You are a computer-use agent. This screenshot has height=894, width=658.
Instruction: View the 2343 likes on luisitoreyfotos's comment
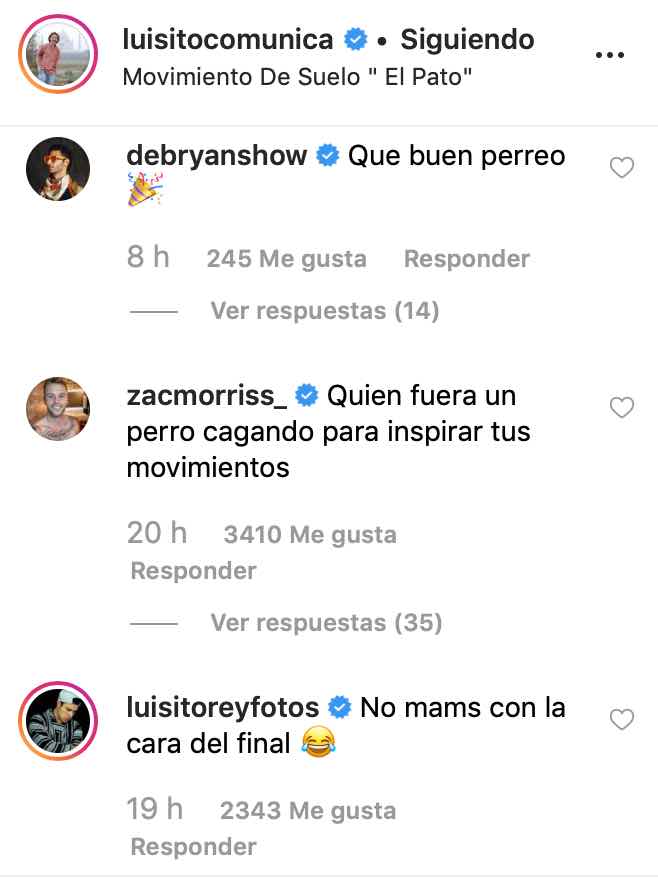[x=307, y=811]
